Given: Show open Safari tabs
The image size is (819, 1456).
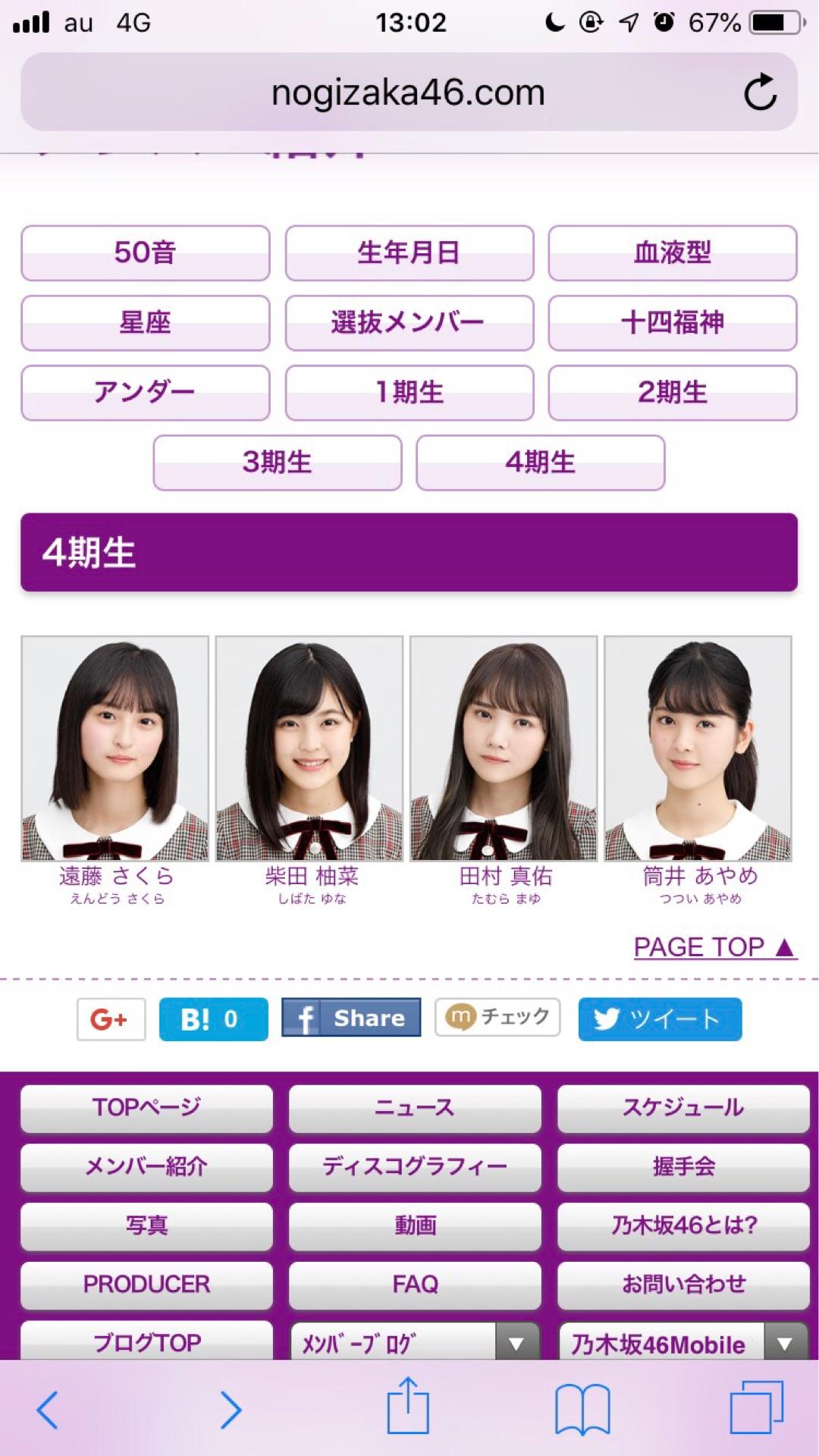Looking at the screenshot, I should coord(756,1407).
